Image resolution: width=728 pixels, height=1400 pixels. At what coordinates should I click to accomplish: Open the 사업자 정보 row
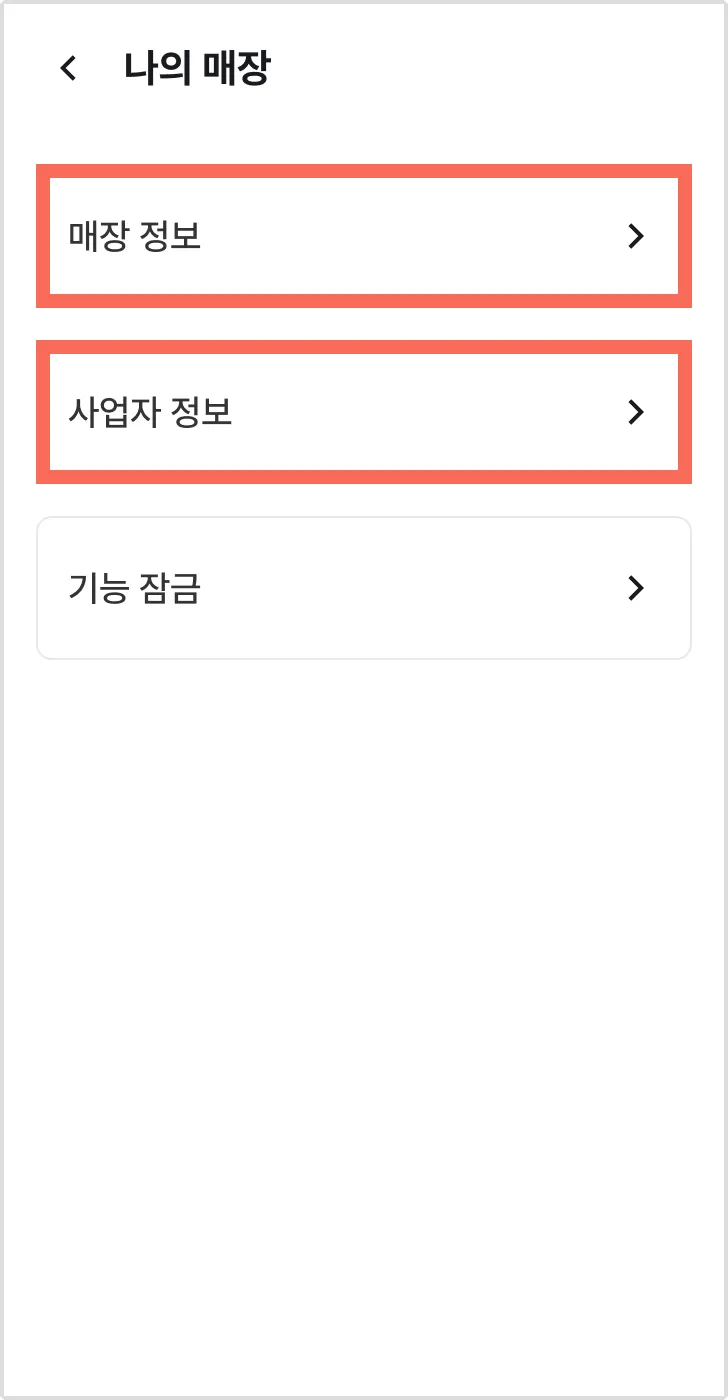(363, 412)
